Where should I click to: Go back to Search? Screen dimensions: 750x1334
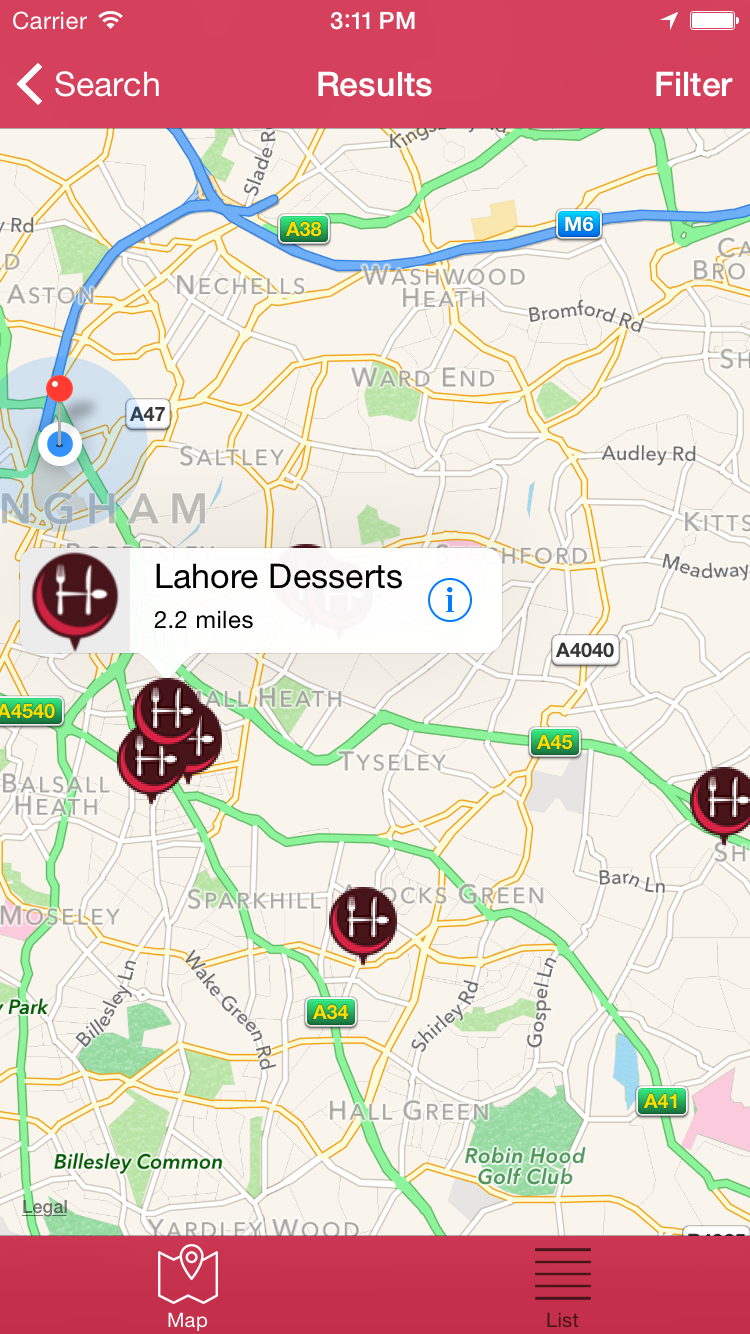88,85
